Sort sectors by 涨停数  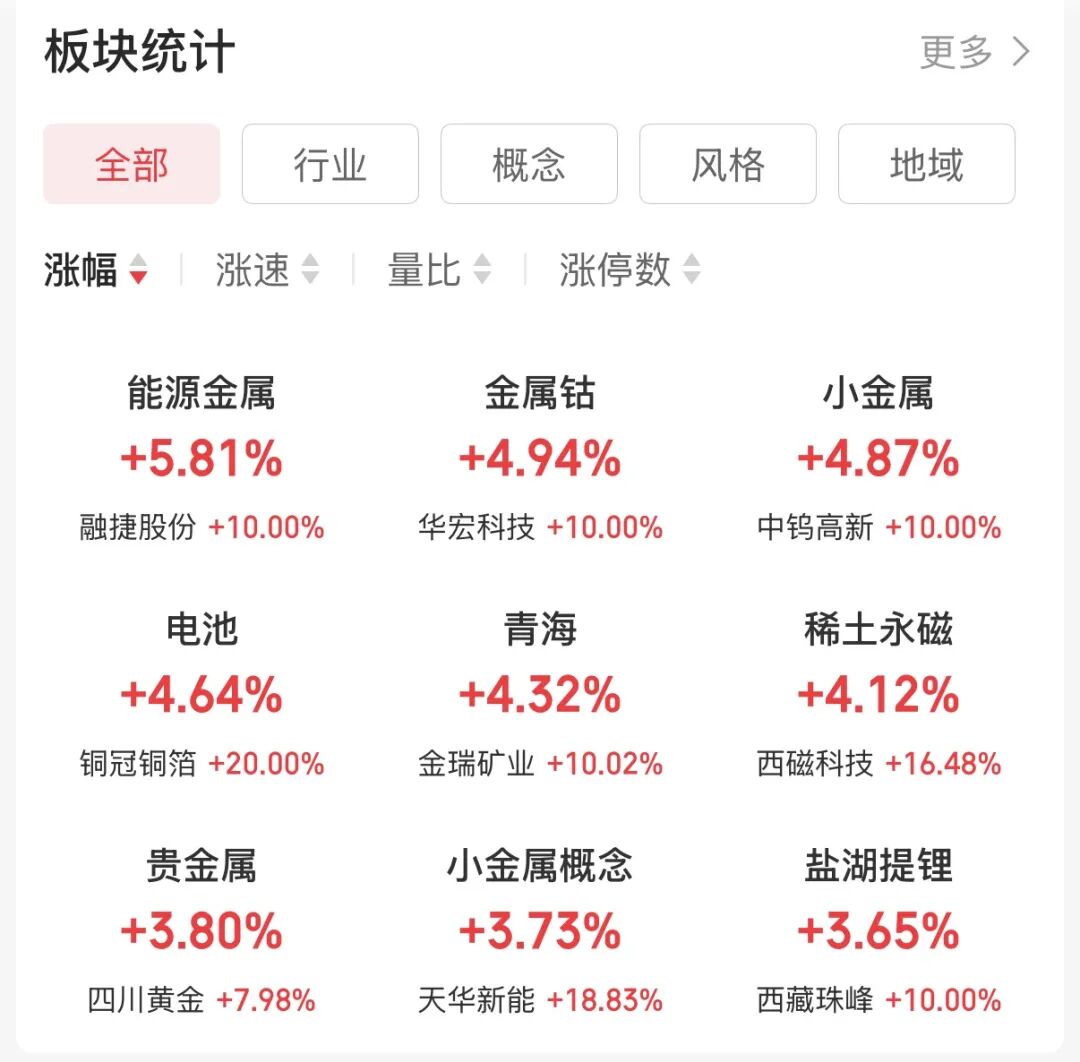coord(629,270)
